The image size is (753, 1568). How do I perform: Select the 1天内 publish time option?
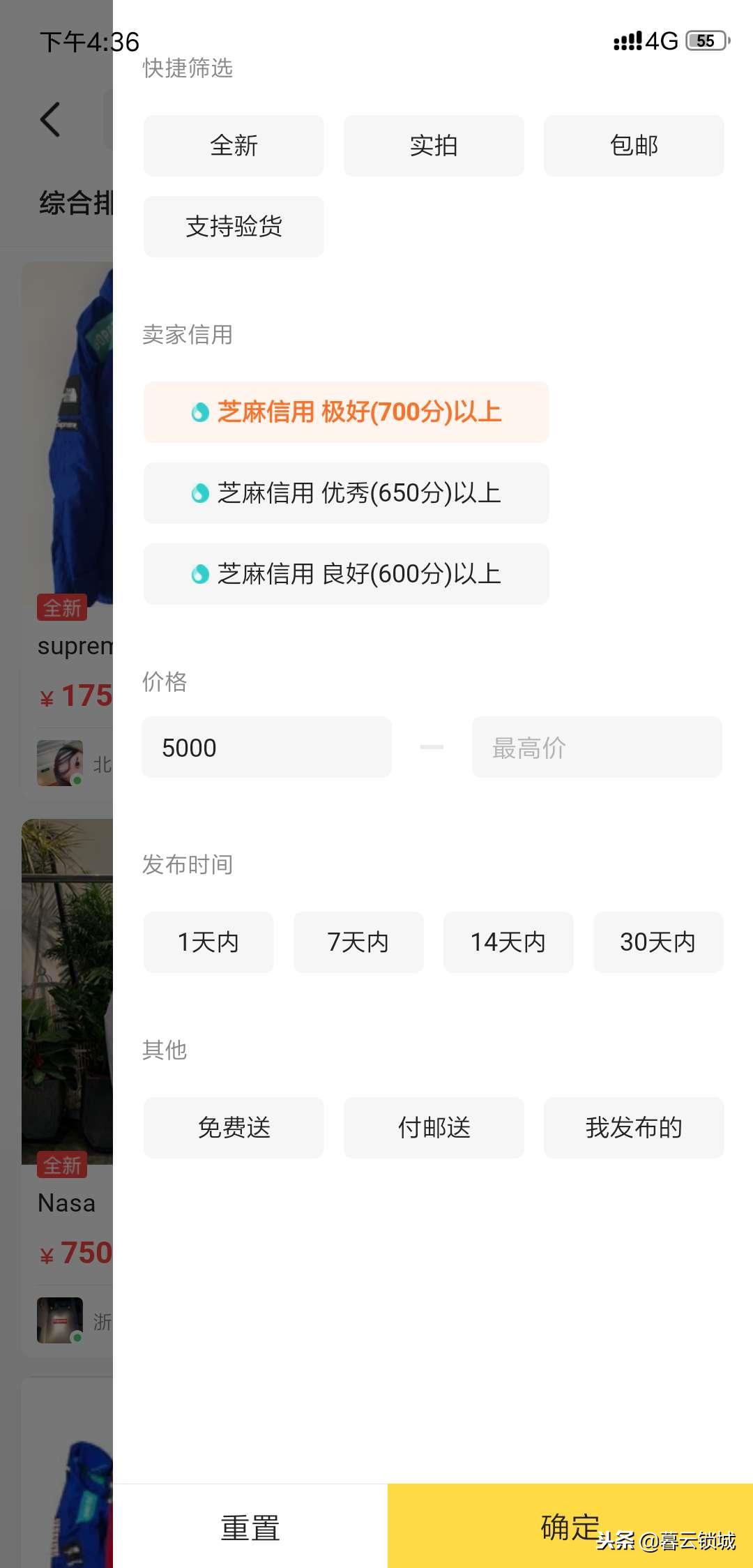tap(208, 942)
